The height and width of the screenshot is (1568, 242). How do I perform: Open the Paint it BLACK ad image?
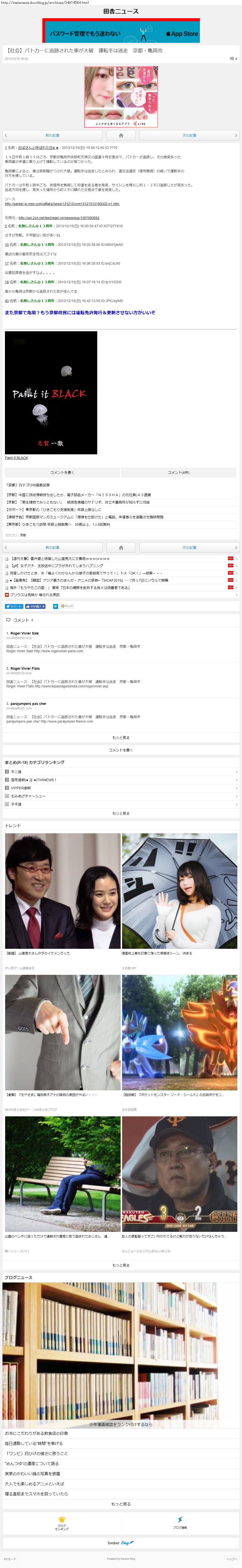coord(51,393)
